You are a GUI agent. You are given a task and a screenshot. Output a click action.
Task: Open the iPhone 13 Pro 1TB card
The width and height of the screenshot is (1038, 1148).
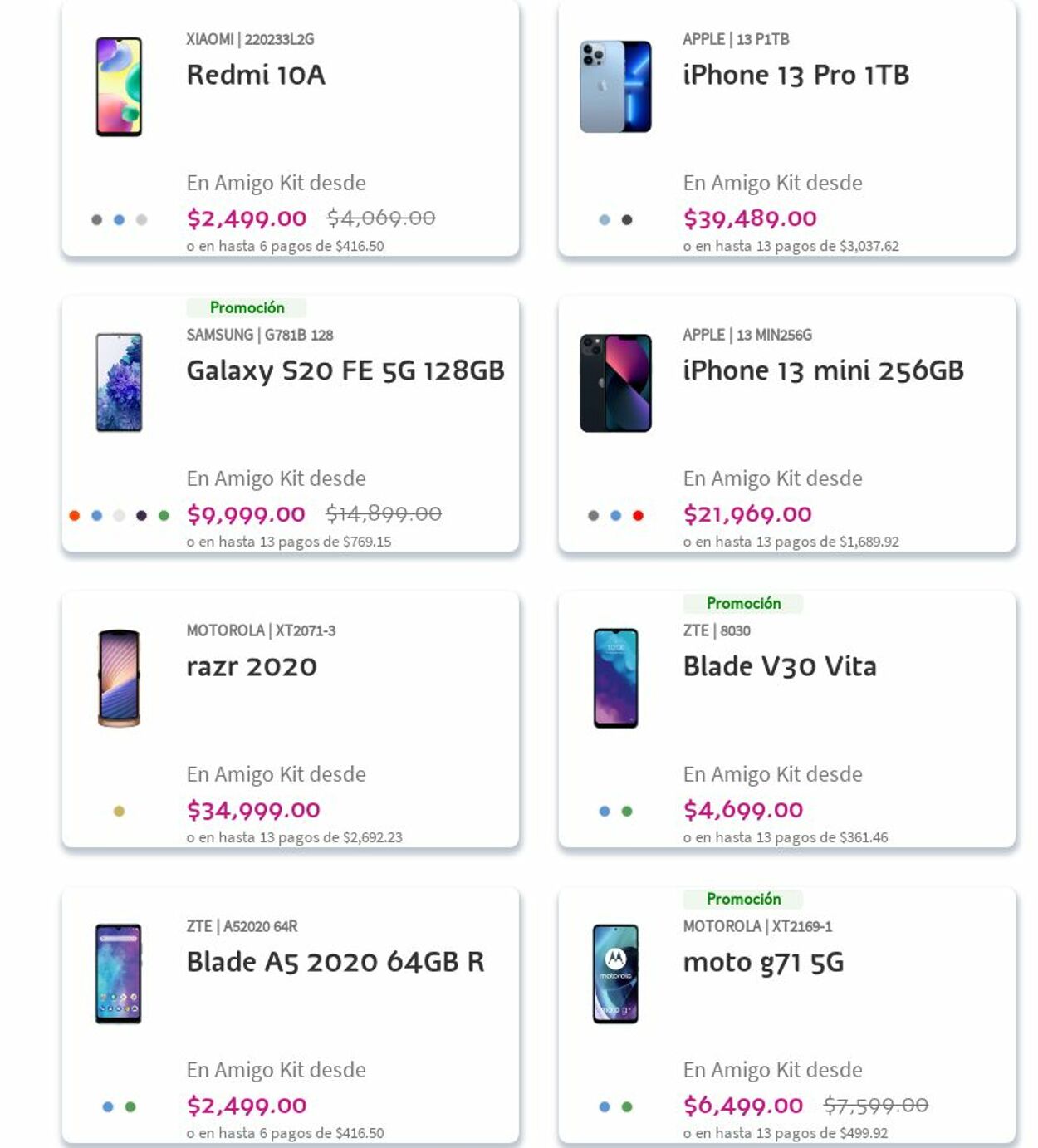[795, 75]
